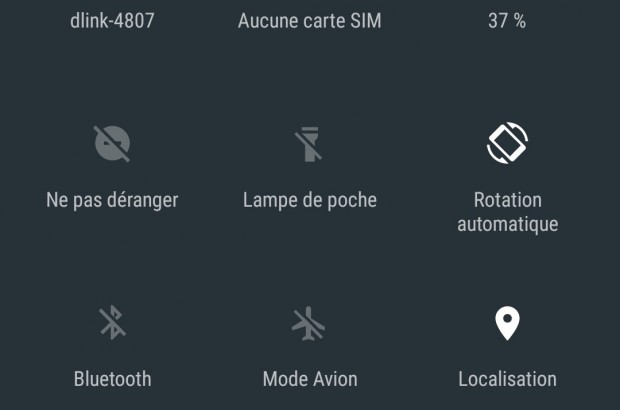Tap the Aucune carte SIM tile
Image resolution: width=620 pixels, height=410 pixels.
click(309, 20)
